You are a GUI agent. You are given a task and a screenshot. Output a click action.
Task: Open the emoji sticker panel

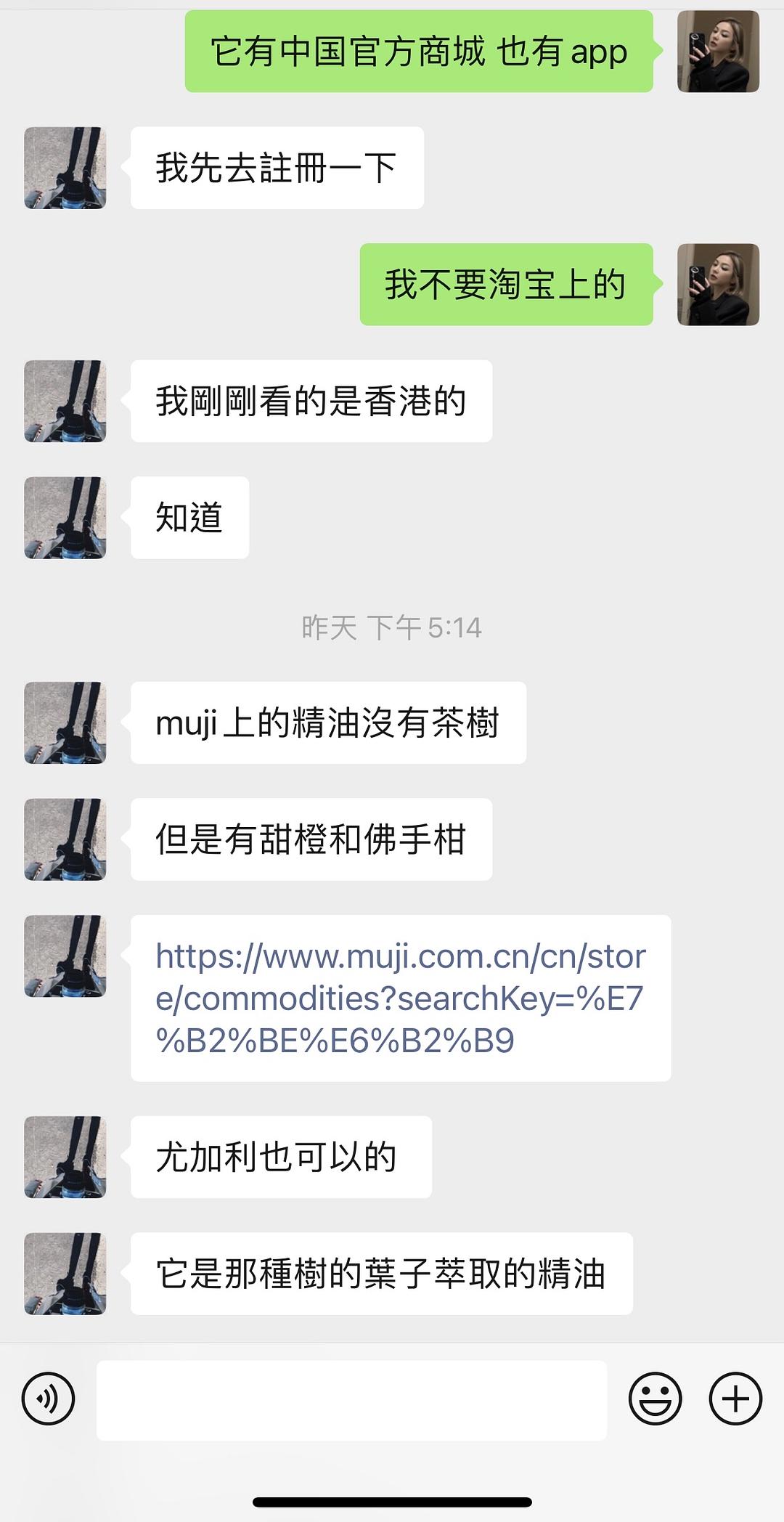655,1399
